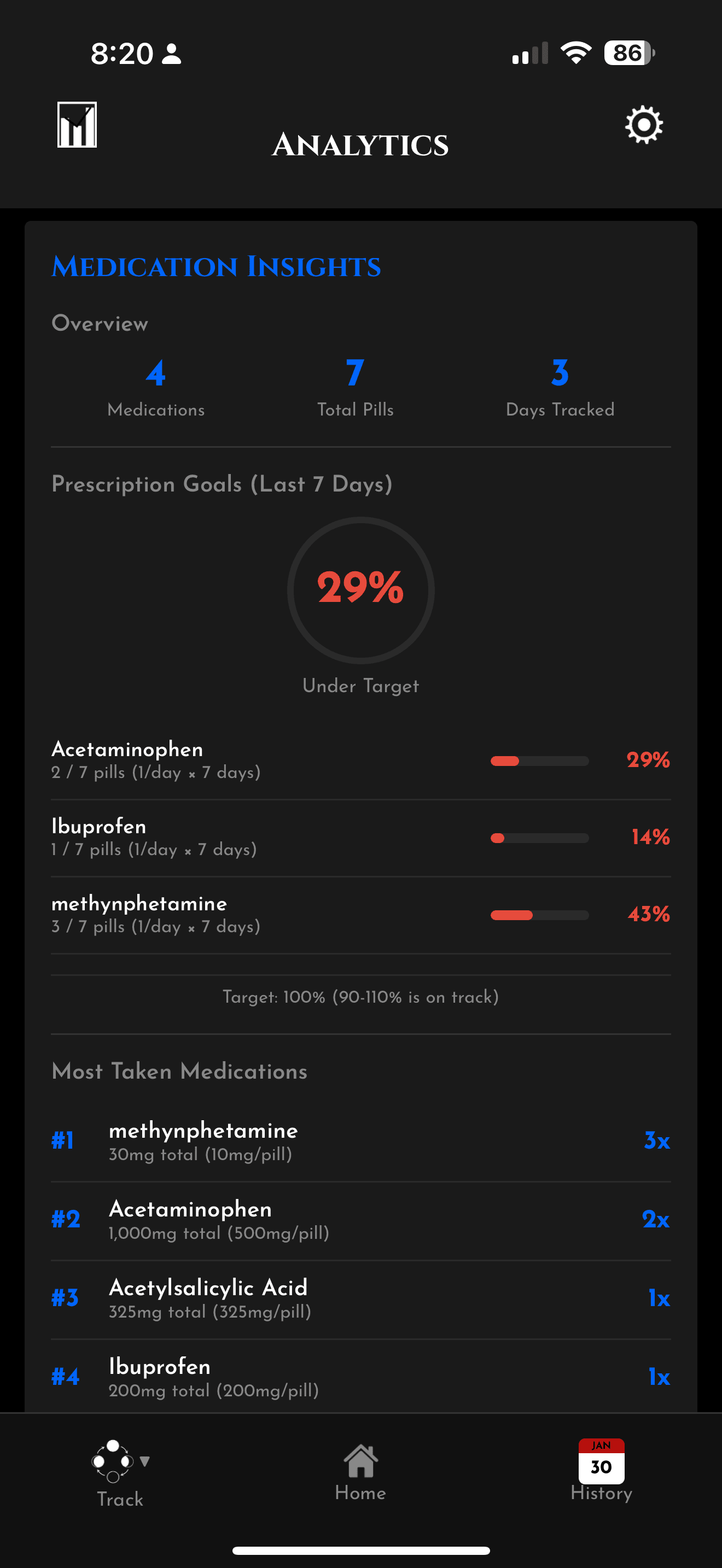Open the settings gear in the Analytics header
Screen dimensions: 722x1568
pyautogui.click(x=643, y=125)
